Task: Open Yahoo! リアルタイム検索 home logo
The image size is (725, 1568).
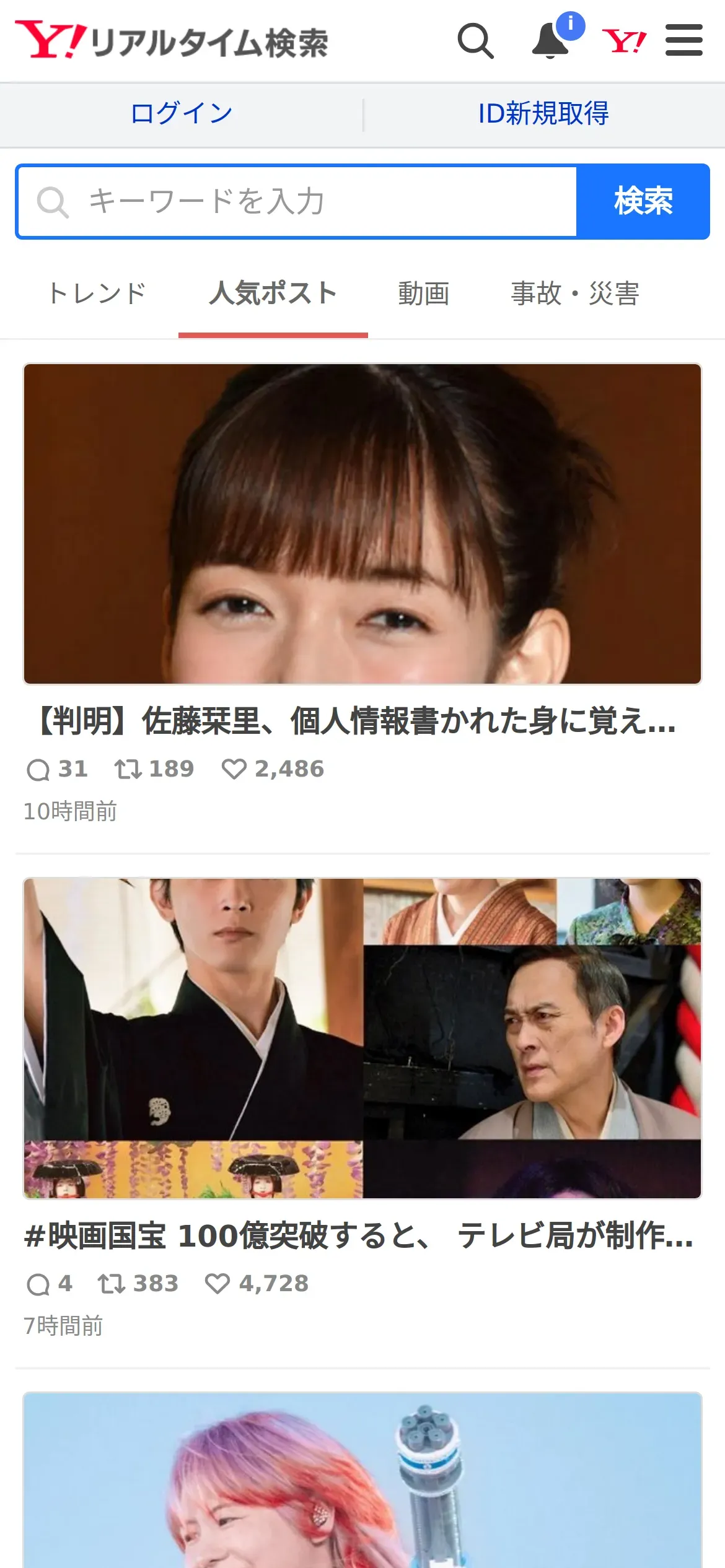Action: [x=172, y=40]
